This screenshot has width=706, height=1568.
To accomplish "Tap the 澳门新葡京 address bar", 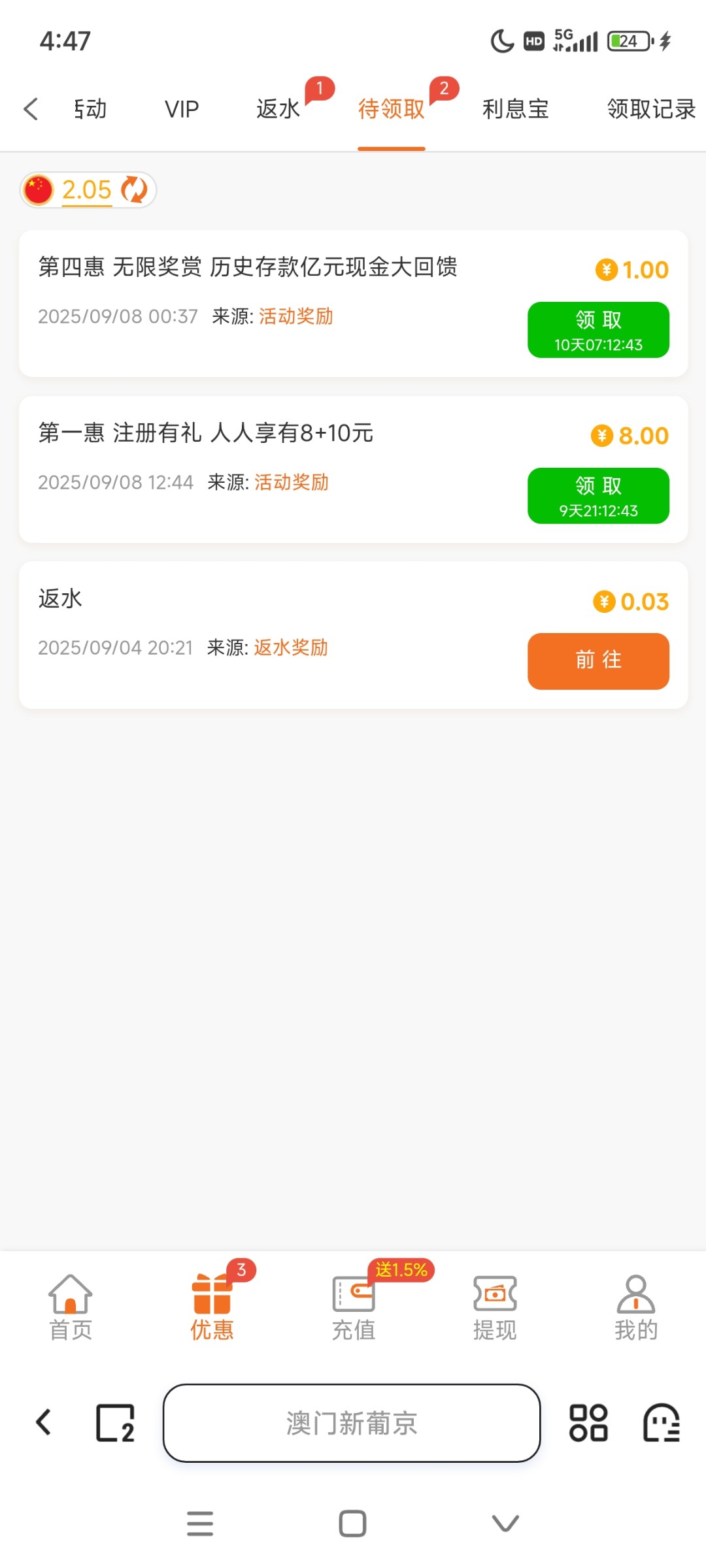I will pyautogui.click(x=352, y=1423).
